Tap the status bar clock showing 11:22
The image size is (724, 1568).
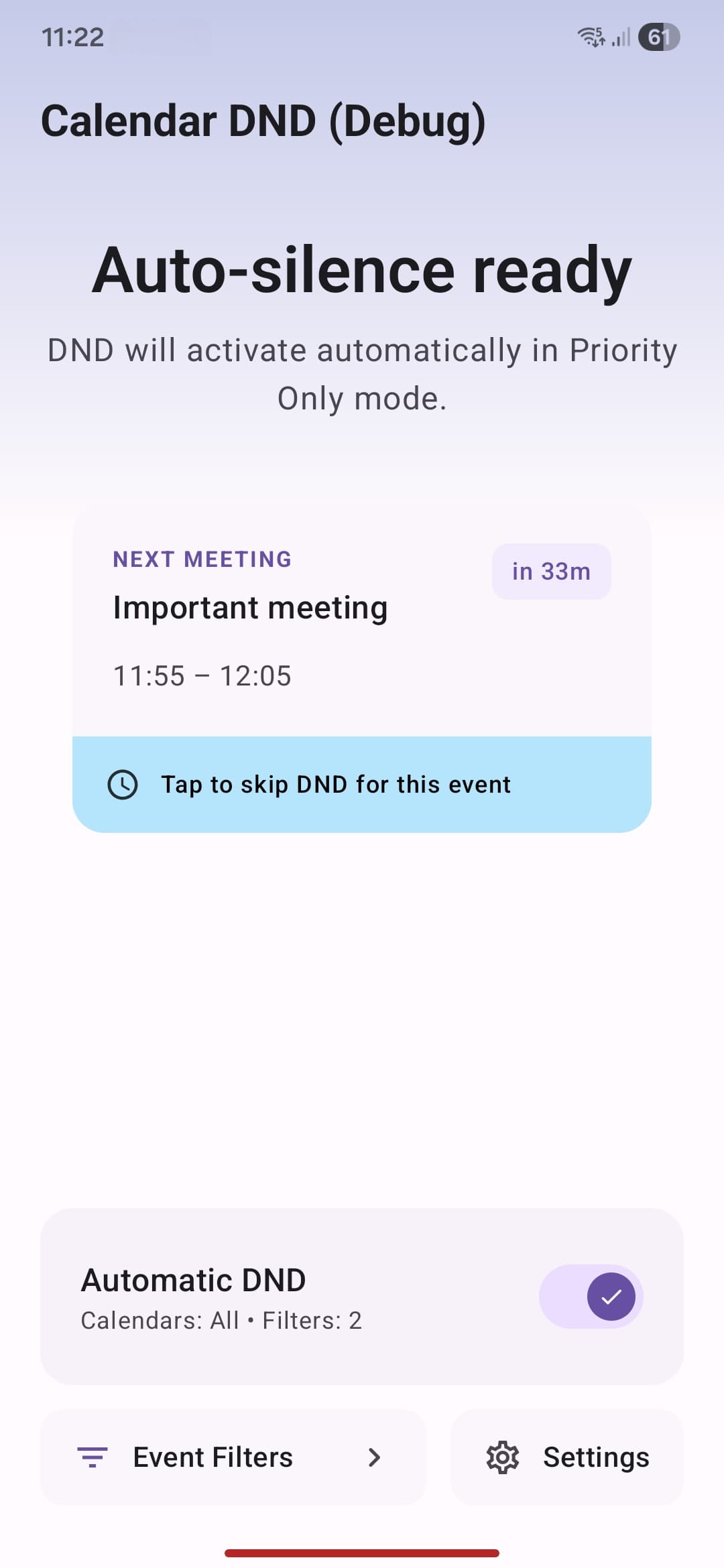pyautogui.click(x=74, y=37)
